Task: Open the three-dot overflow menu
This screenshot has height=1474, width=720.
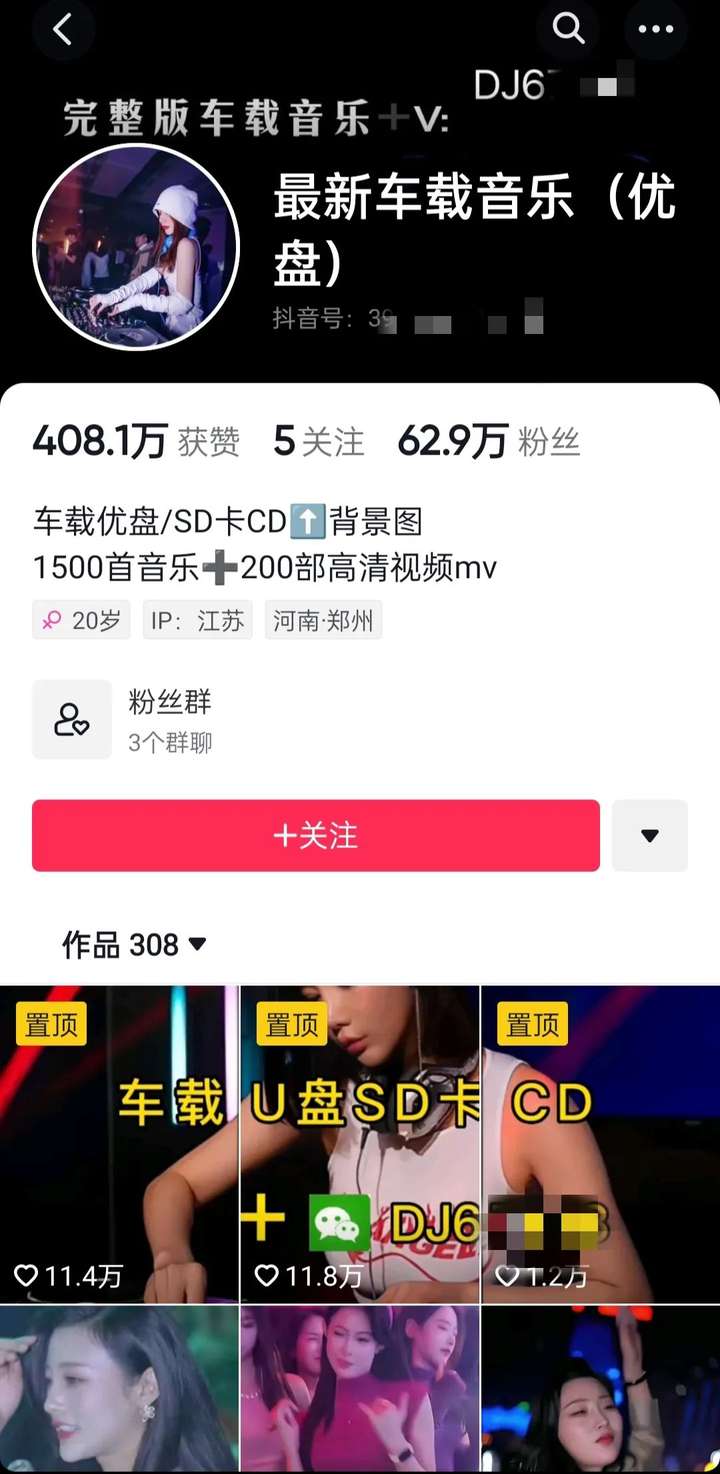Action: click(x=656, y=30)
